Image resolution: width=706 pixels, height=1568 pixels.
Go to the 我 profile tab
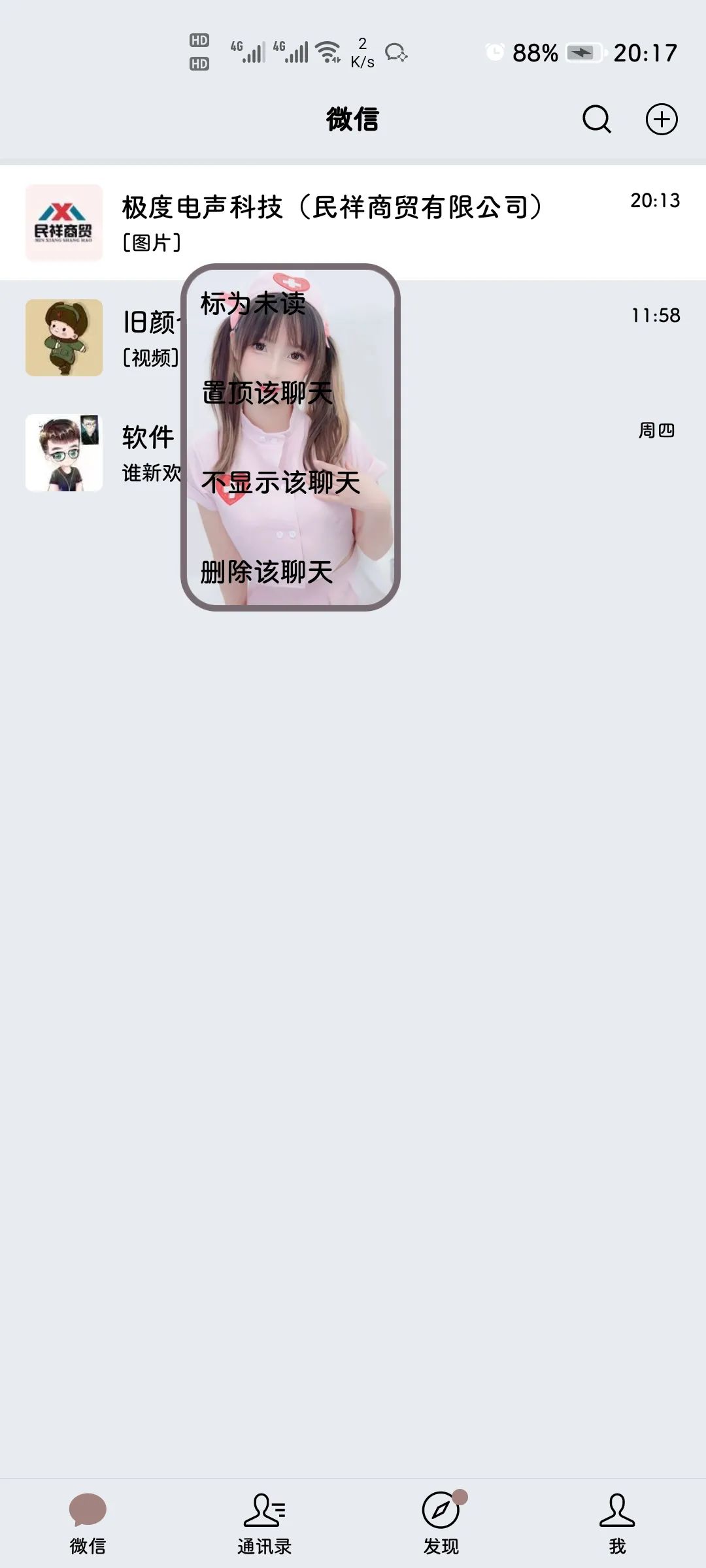617,1524
